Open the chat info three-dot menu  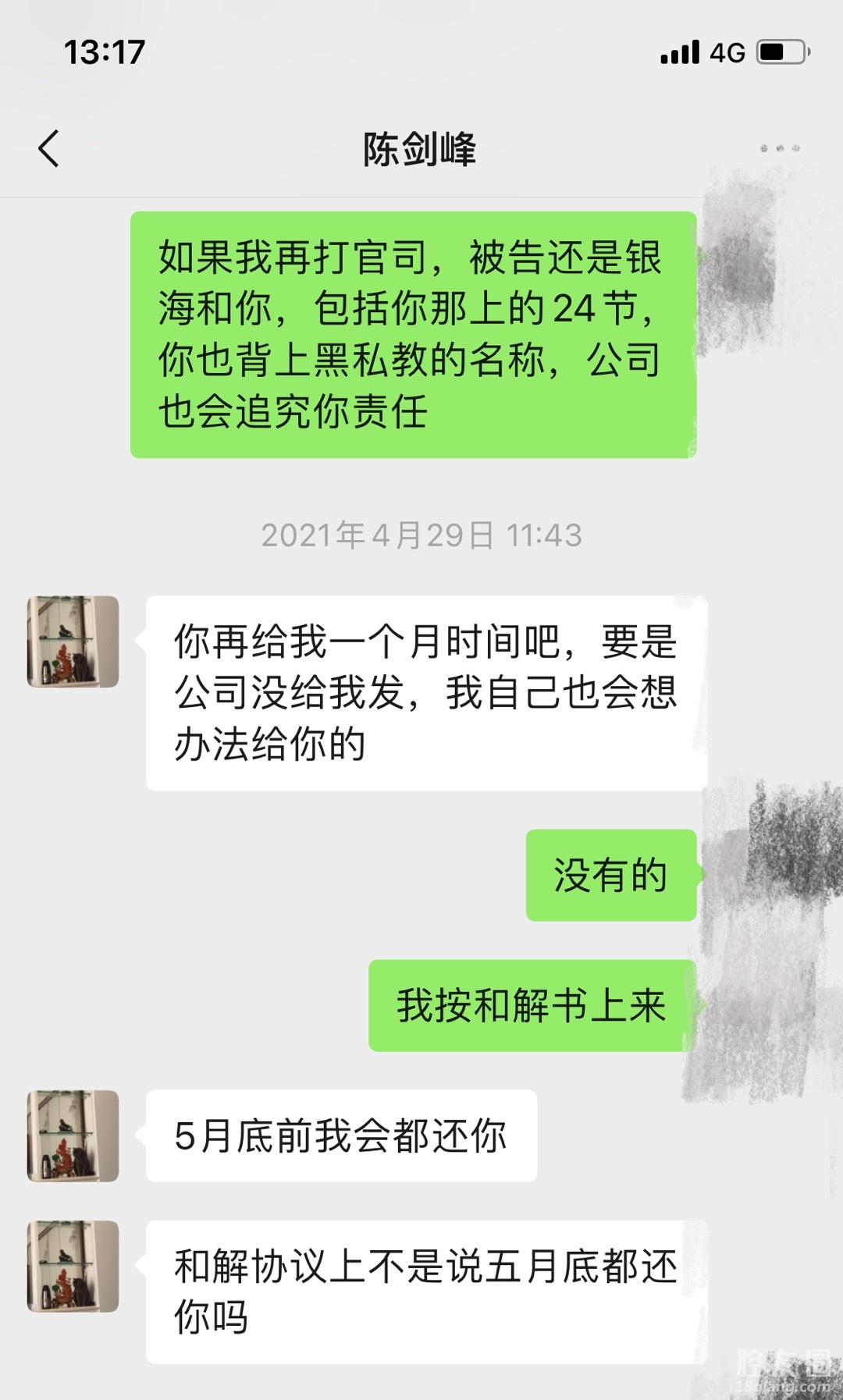779,148
